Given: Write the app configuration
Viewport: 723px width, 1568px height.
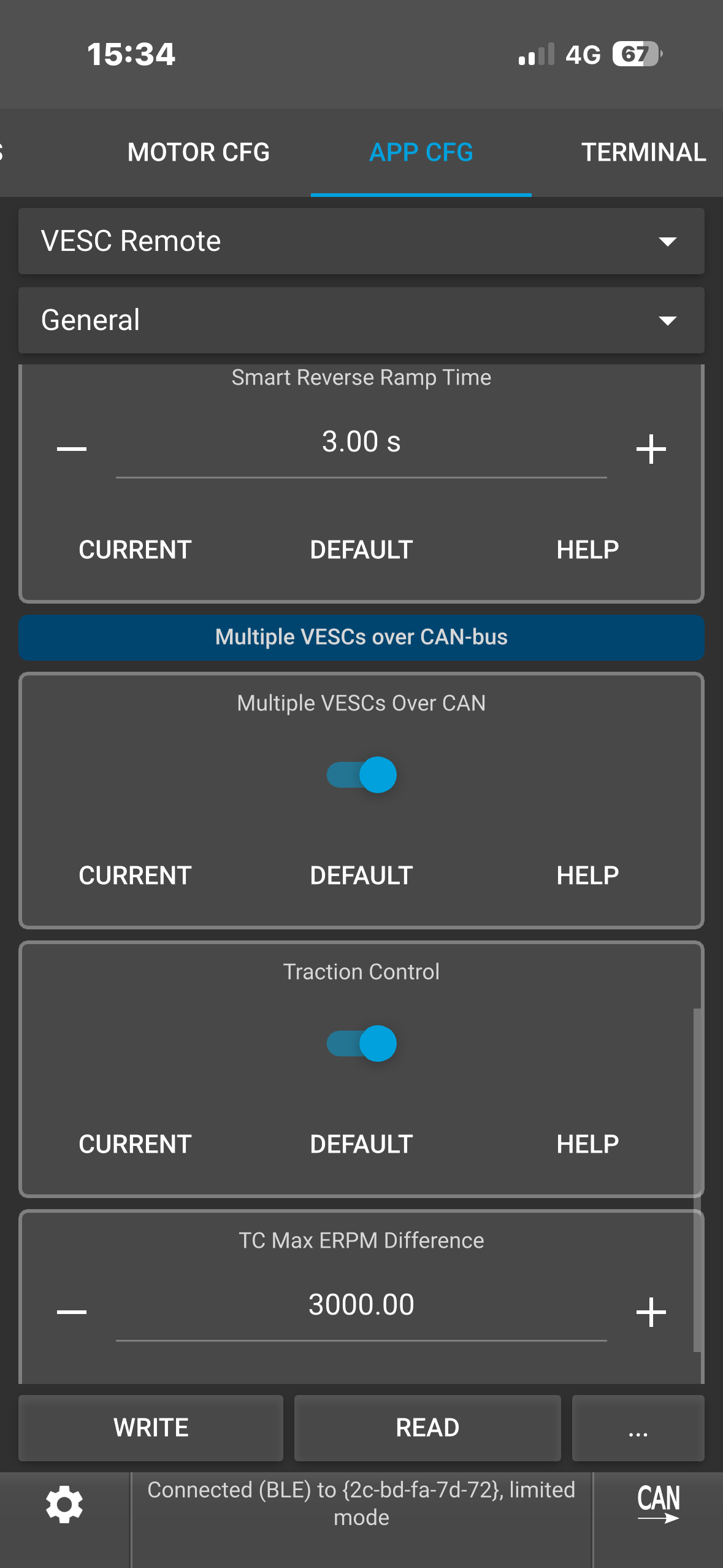Looking at the screenshot, I should (x=151, y=1428).
